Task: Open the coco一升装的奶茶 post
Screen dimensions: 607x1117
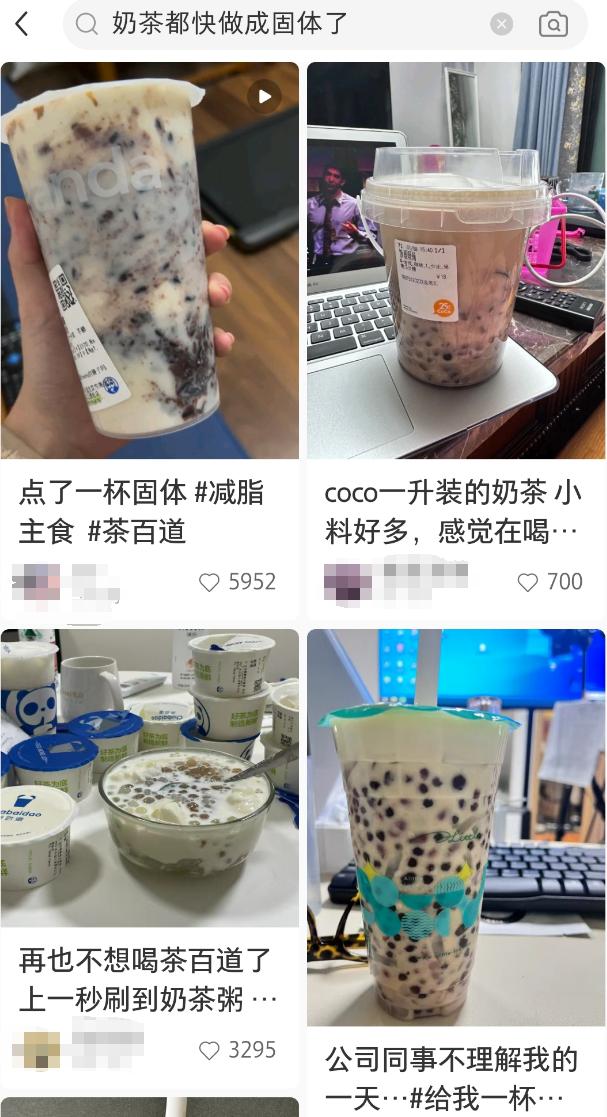Action: tap(455, 260)
